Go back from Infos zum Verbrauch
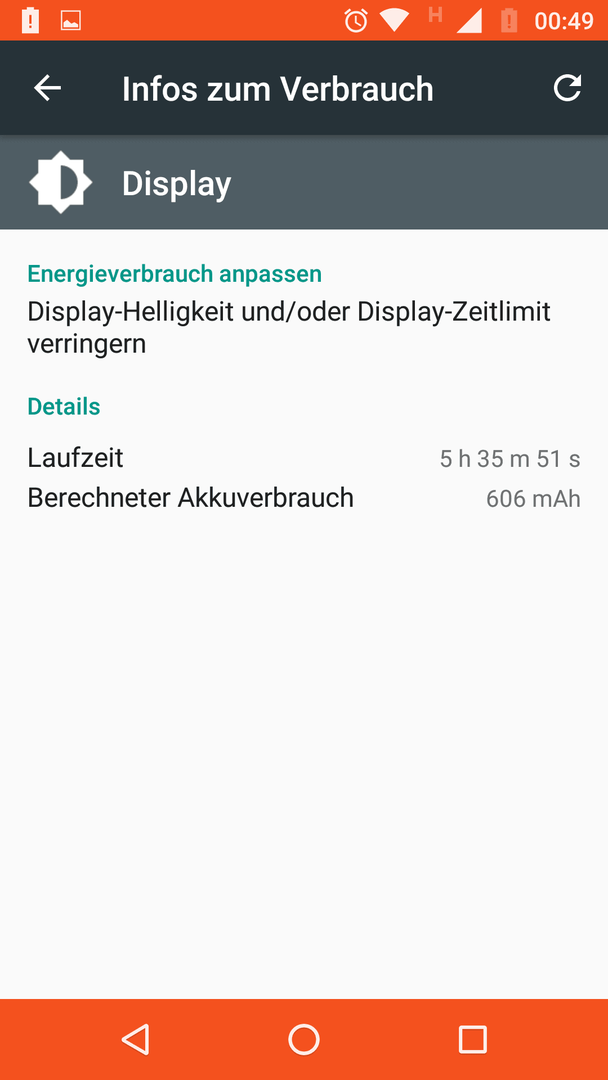608x1080 pixels. (48, 88)
